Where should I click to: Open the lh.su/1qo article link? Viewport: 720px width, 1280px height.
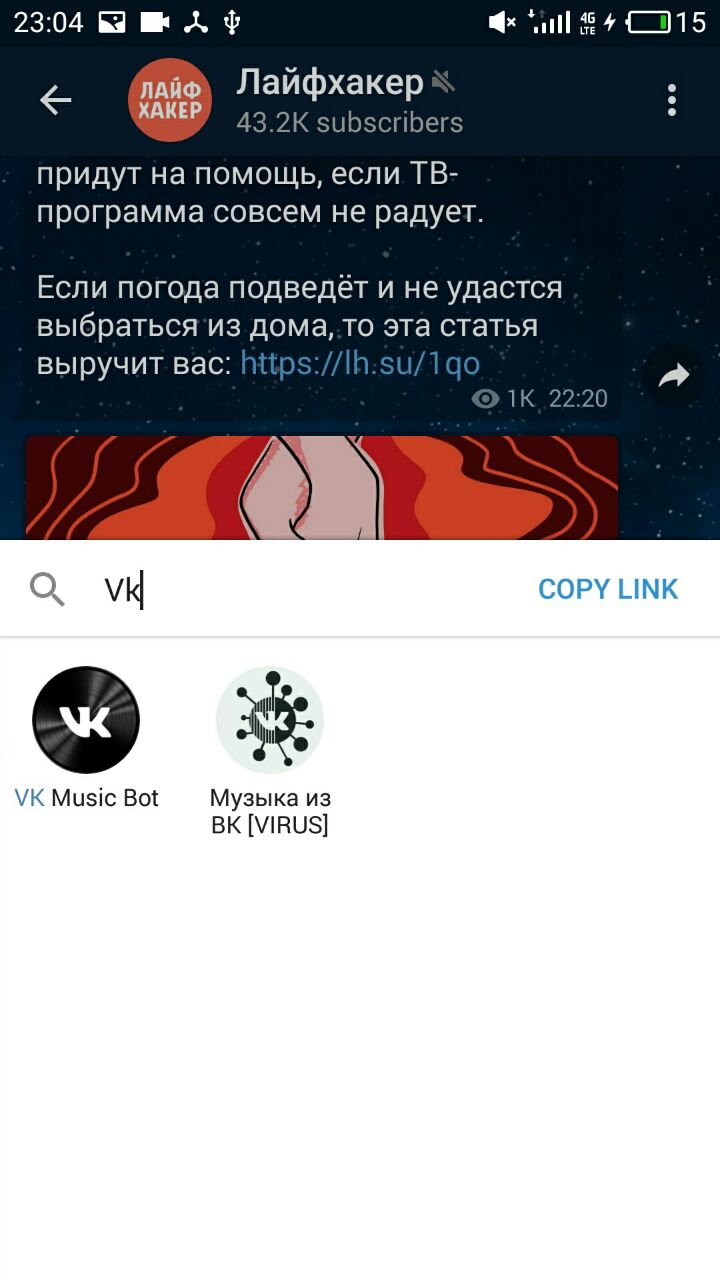point(360,362)
